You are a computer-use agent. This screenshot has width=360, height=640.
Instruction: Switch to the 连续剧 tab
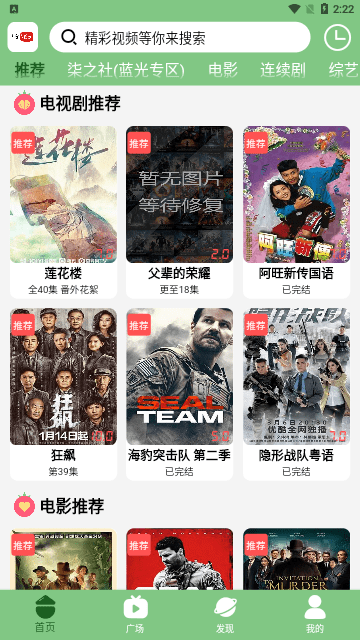(282, 70)
